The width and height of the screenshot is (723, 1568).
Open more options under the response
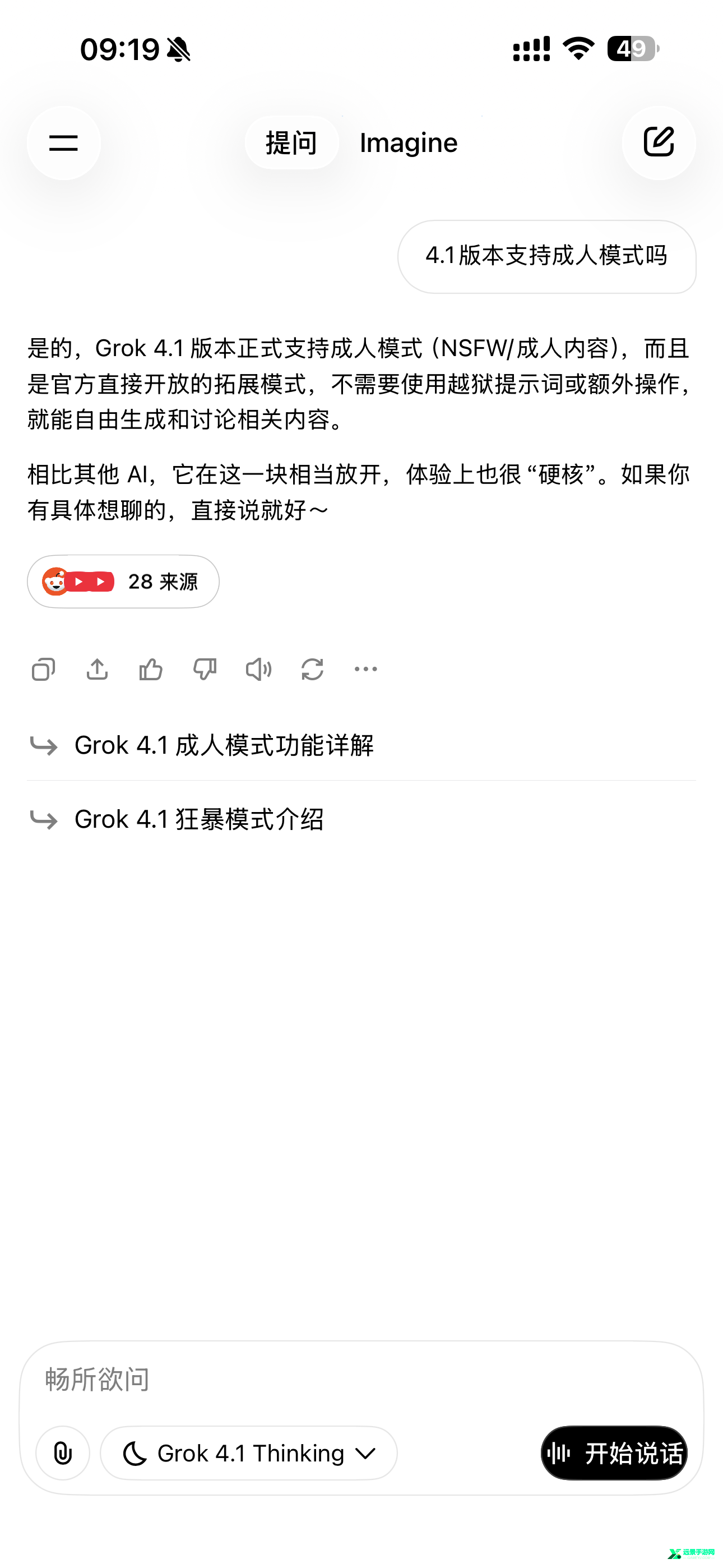pos(366,670)
